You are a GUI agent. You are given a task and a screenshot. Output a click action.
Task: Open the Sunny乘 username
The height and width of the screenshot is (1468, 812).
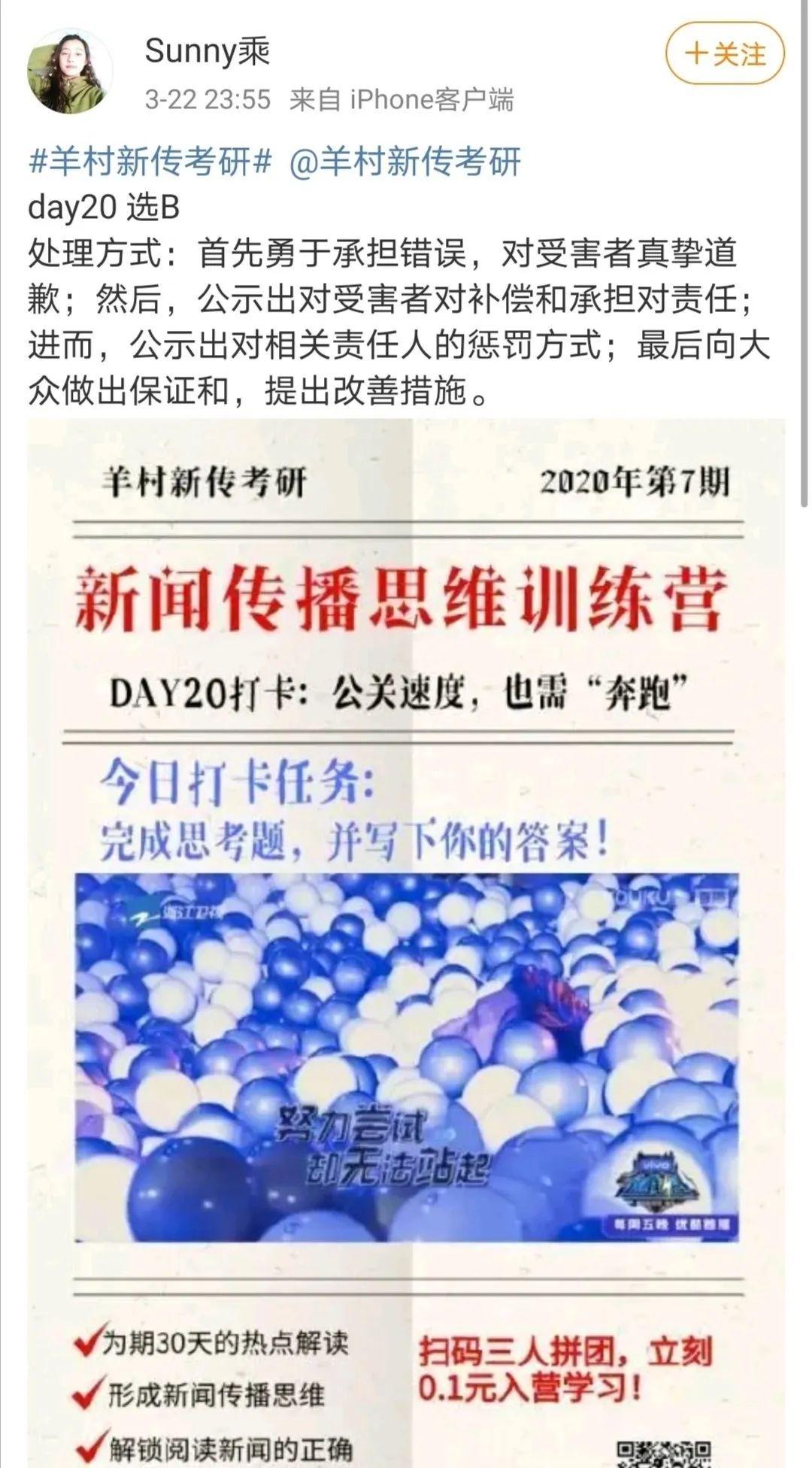(x=207, y=52)
